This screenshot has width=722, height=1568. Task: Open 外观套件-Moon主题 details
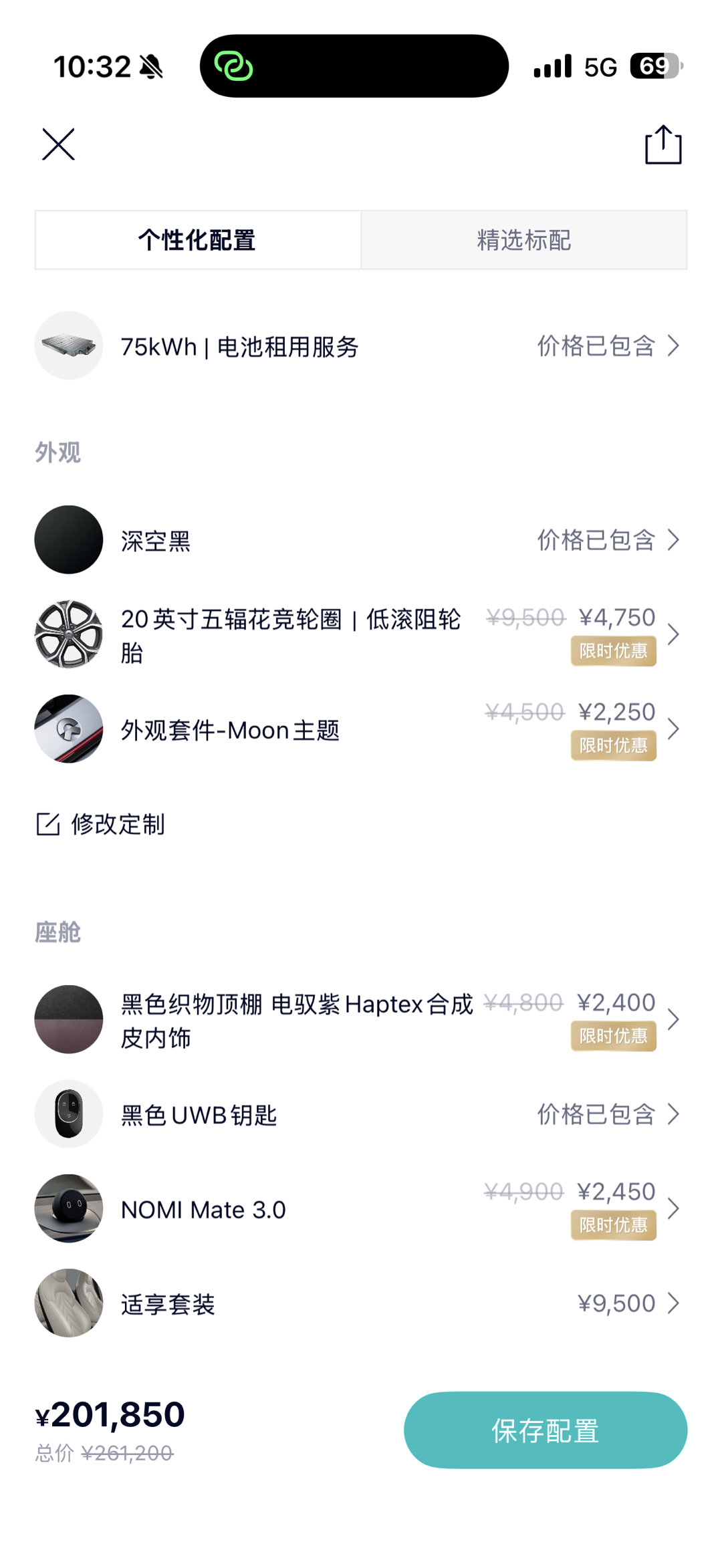pyautogui.click(x=360, y=729)
